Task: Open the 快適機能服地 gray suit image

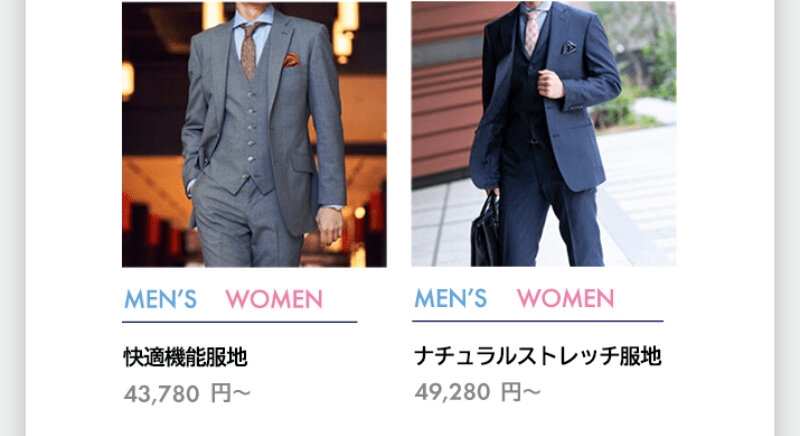Action: coord(254,134)
